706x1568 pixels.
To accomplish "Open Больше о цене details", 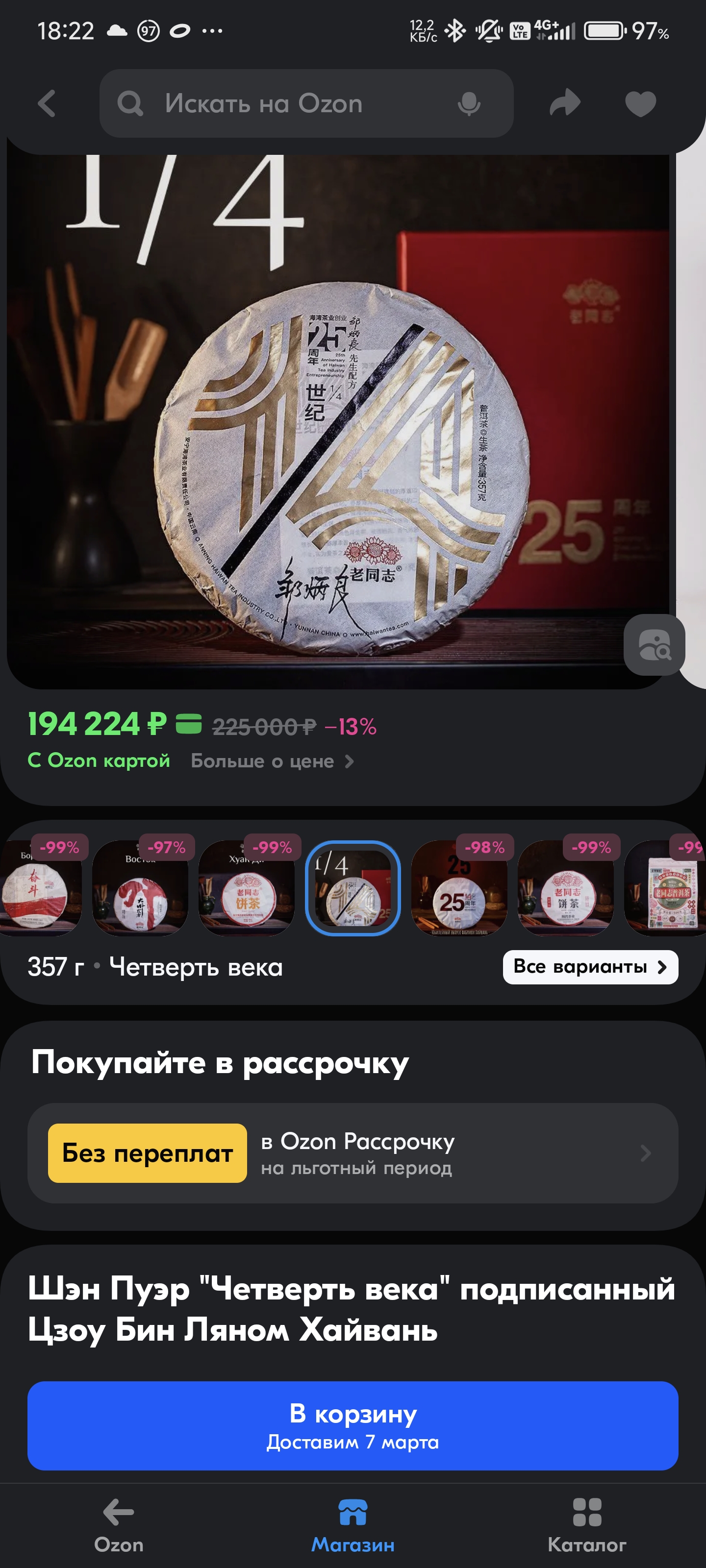I will tap(272, 761).
